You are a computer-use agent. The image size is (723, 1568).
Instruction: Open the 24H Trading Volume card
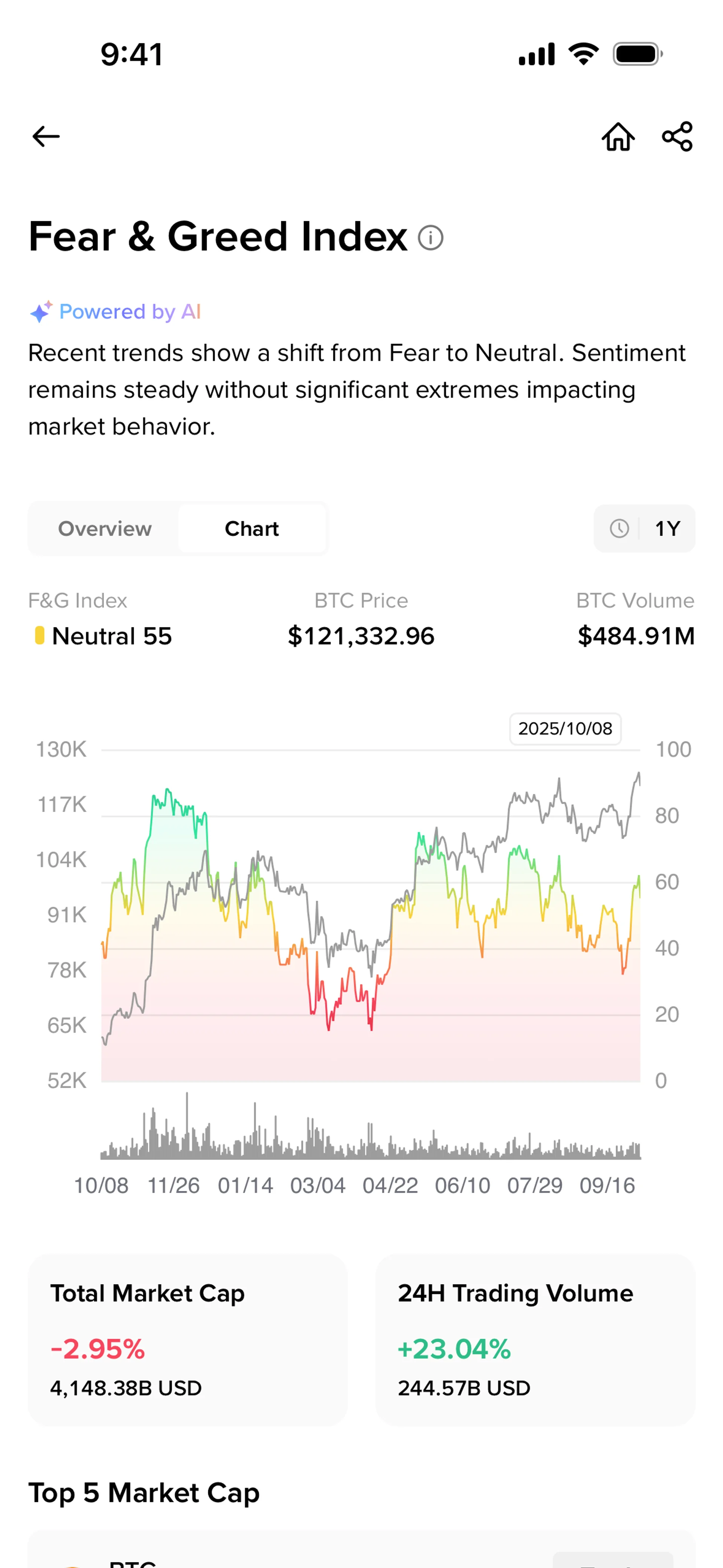534,1339
